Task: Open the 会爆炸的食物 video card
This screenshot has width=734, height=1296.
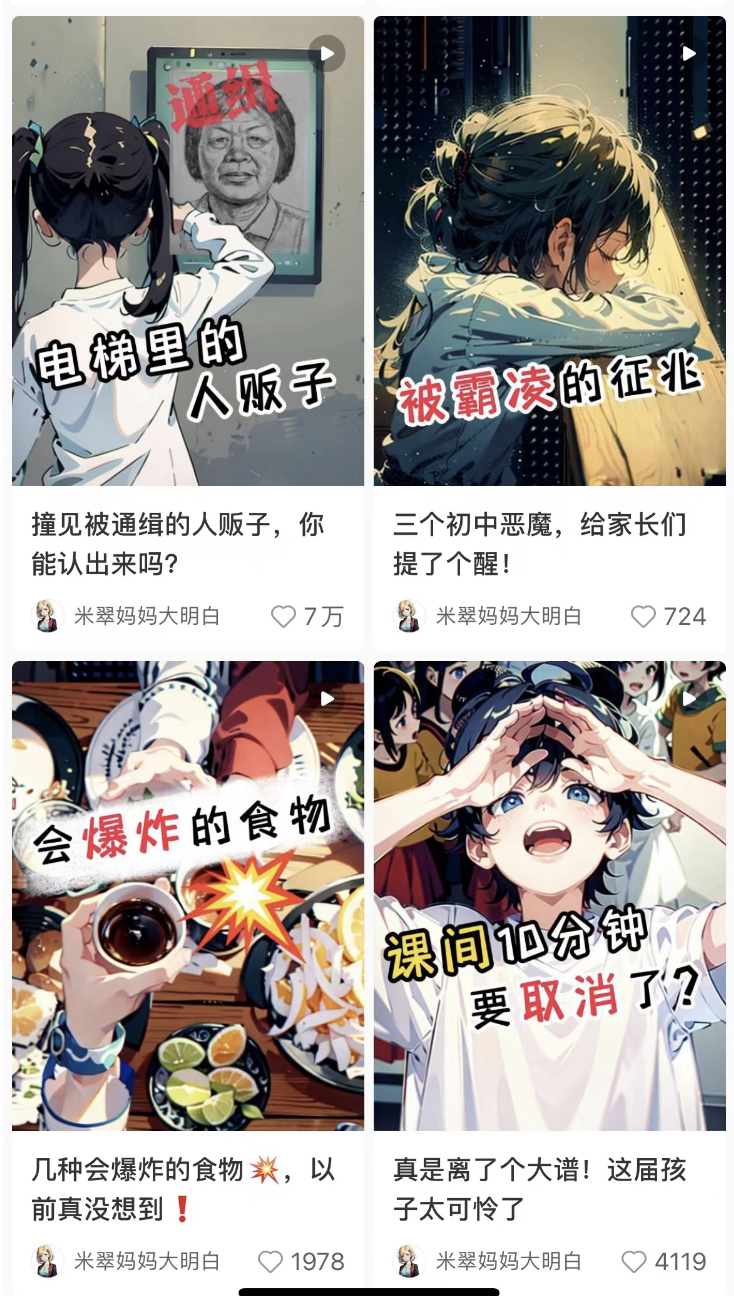Action: pos(188,895)
